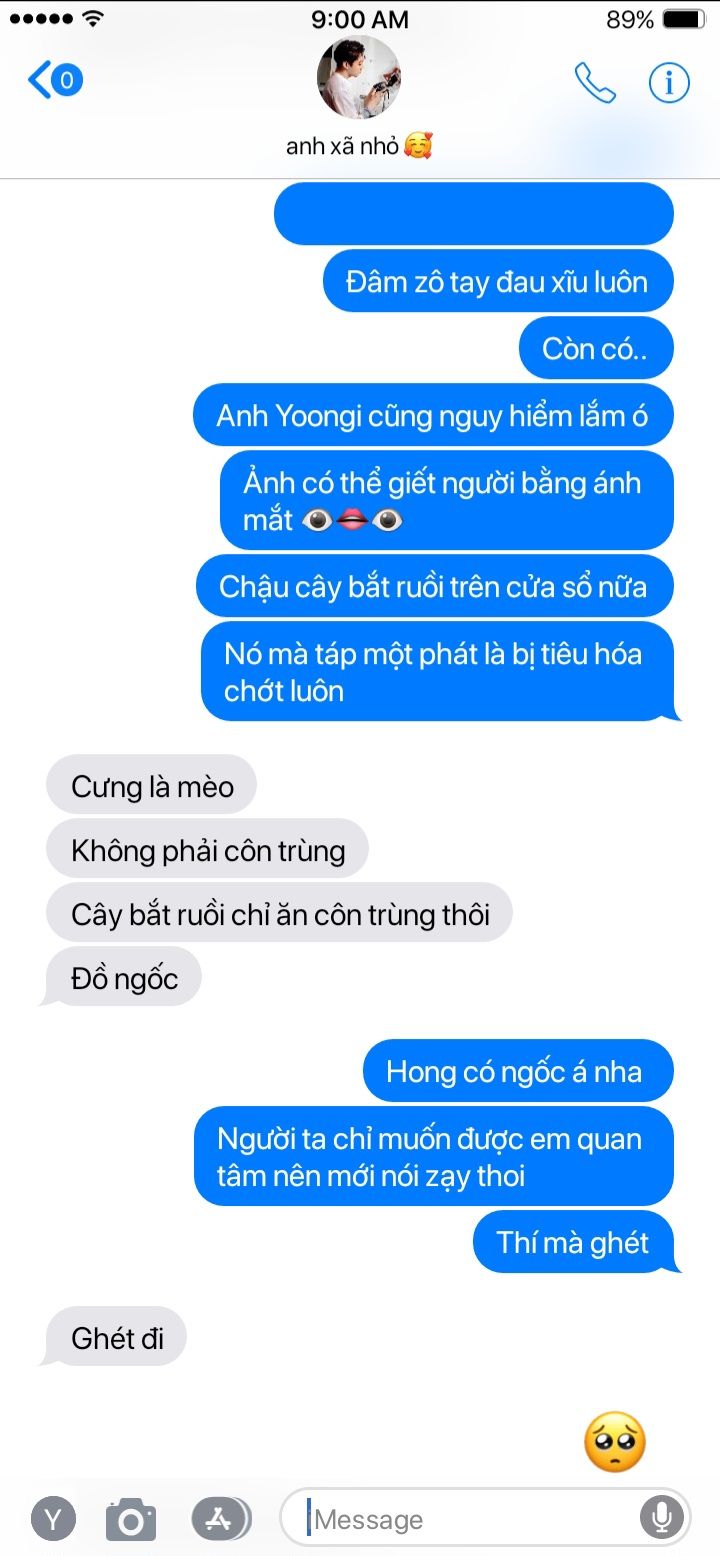Tap the round Y button beside camera
This screenshot has height=1556, width=720.
point(53,1520)
